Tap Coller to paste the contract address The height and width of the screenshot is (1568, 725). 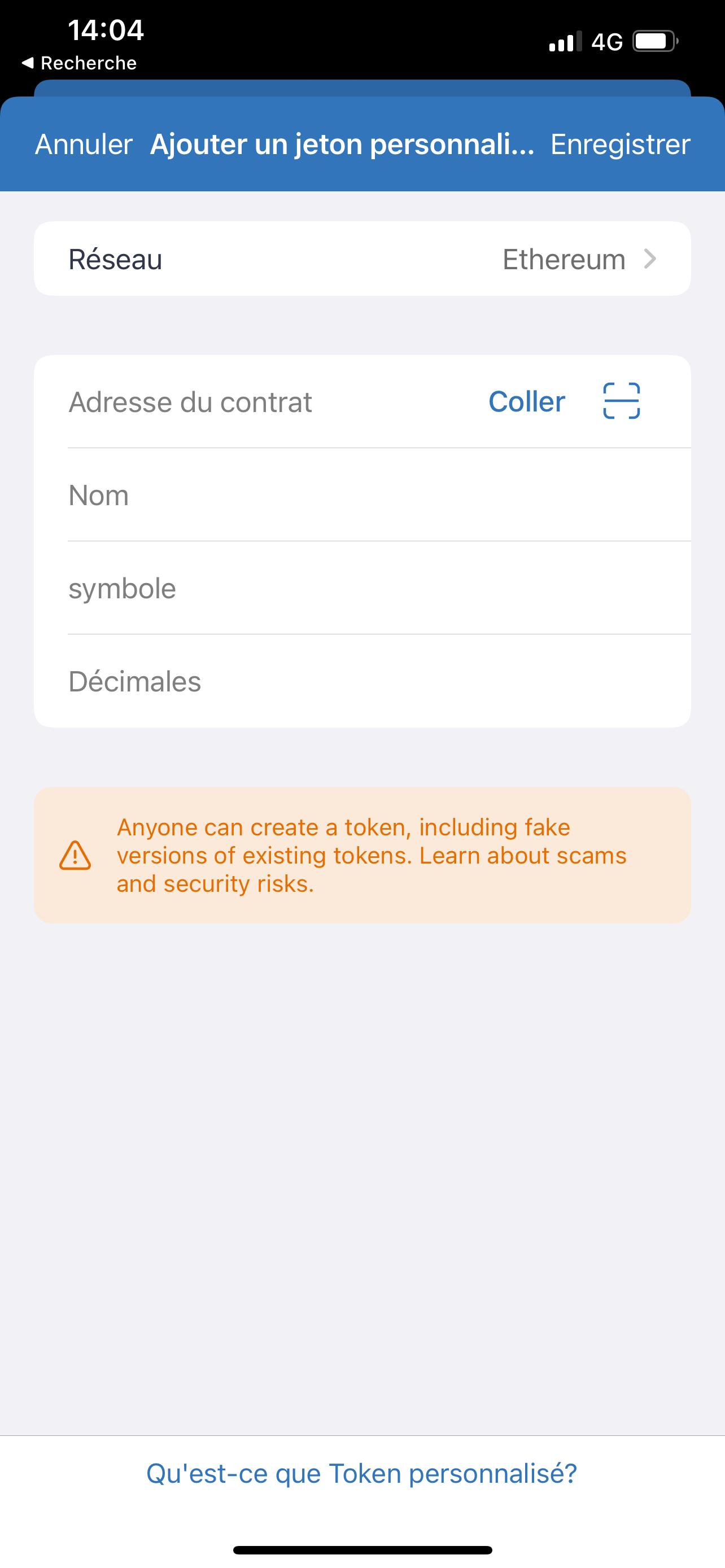527,402
